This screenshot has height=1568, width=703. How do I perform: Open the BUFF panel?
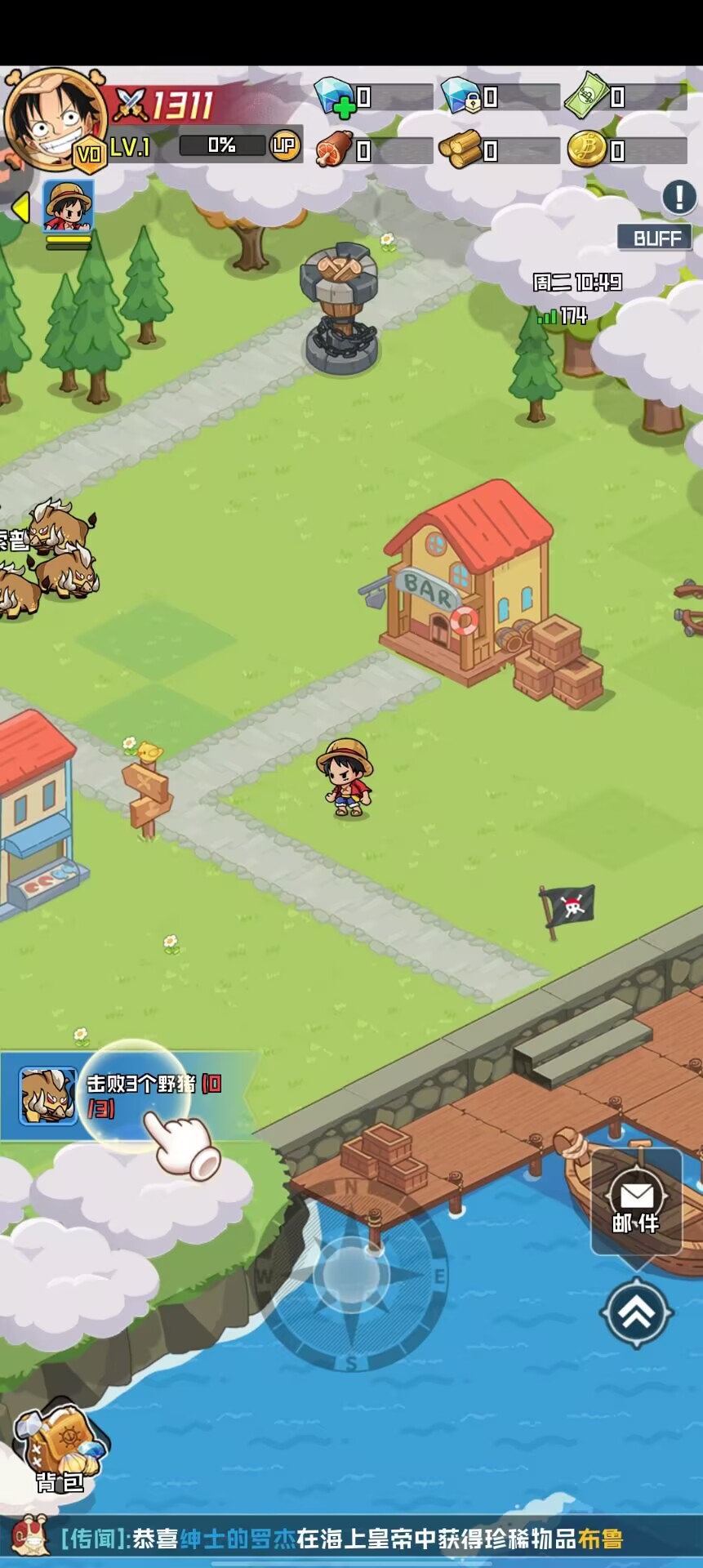(x=656, y=238)
